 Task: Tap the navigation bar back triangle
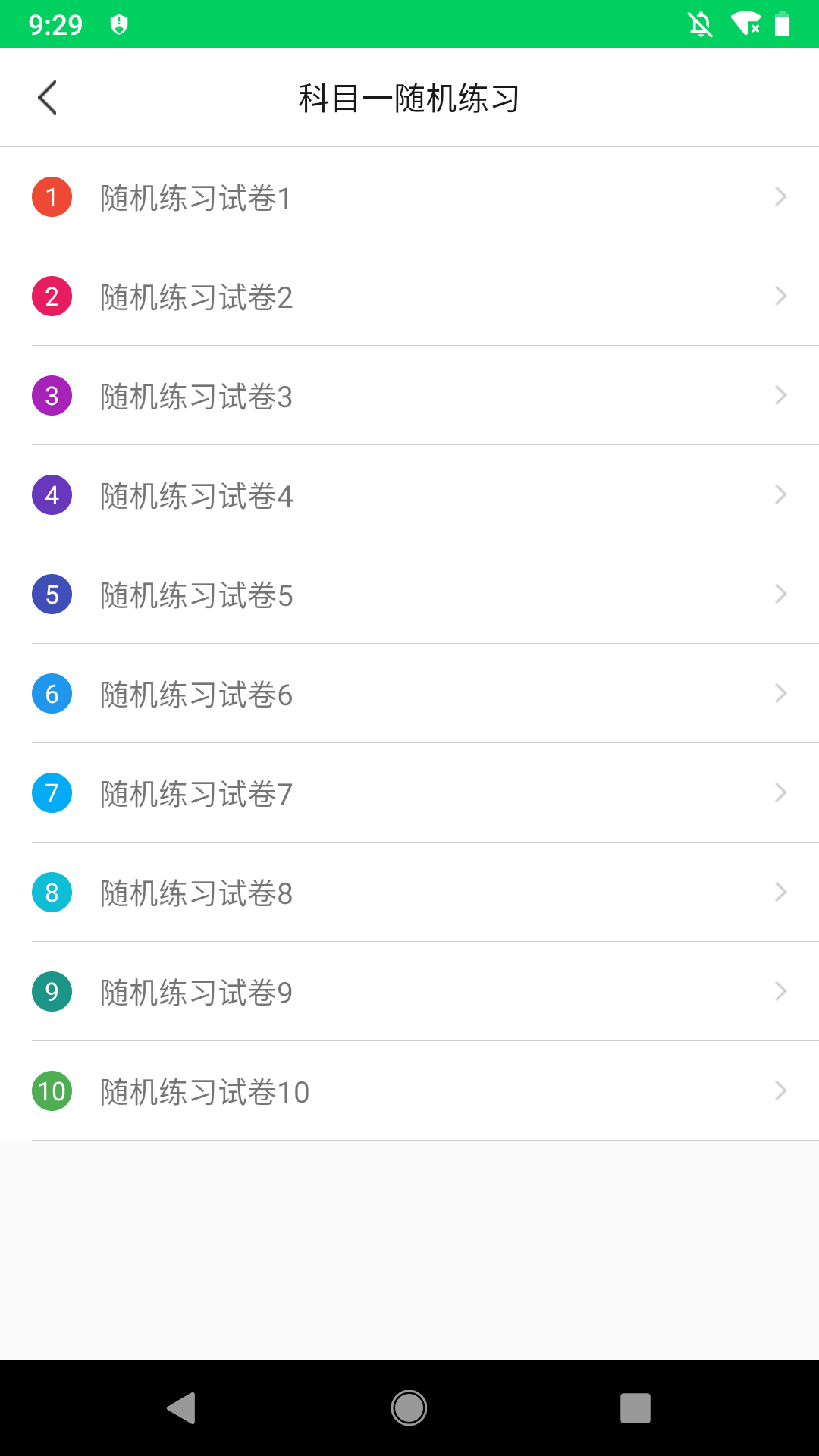click(x=180, y=1407)
